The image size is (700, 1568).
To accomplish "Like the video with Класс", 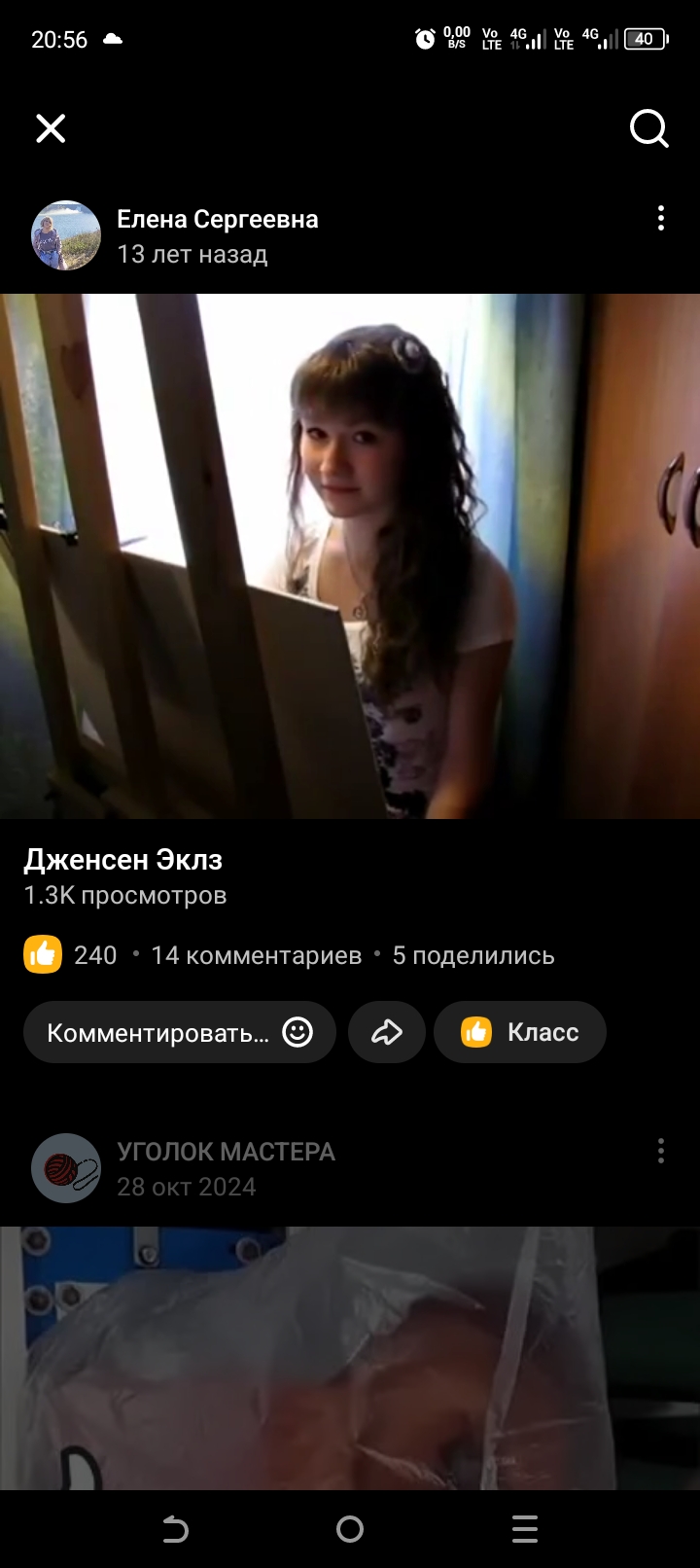I will pyautogui.click(x=520, y=1032).
